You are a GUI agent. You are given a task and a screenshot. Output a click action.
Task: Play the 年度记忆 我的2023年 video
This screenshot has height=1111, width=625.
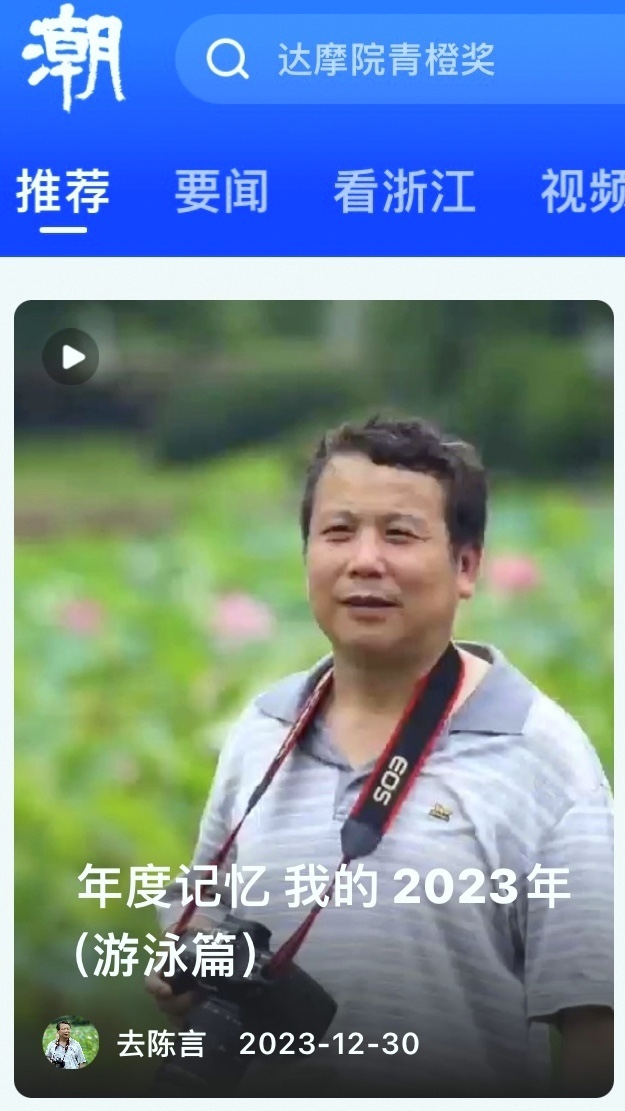[71, 357]
